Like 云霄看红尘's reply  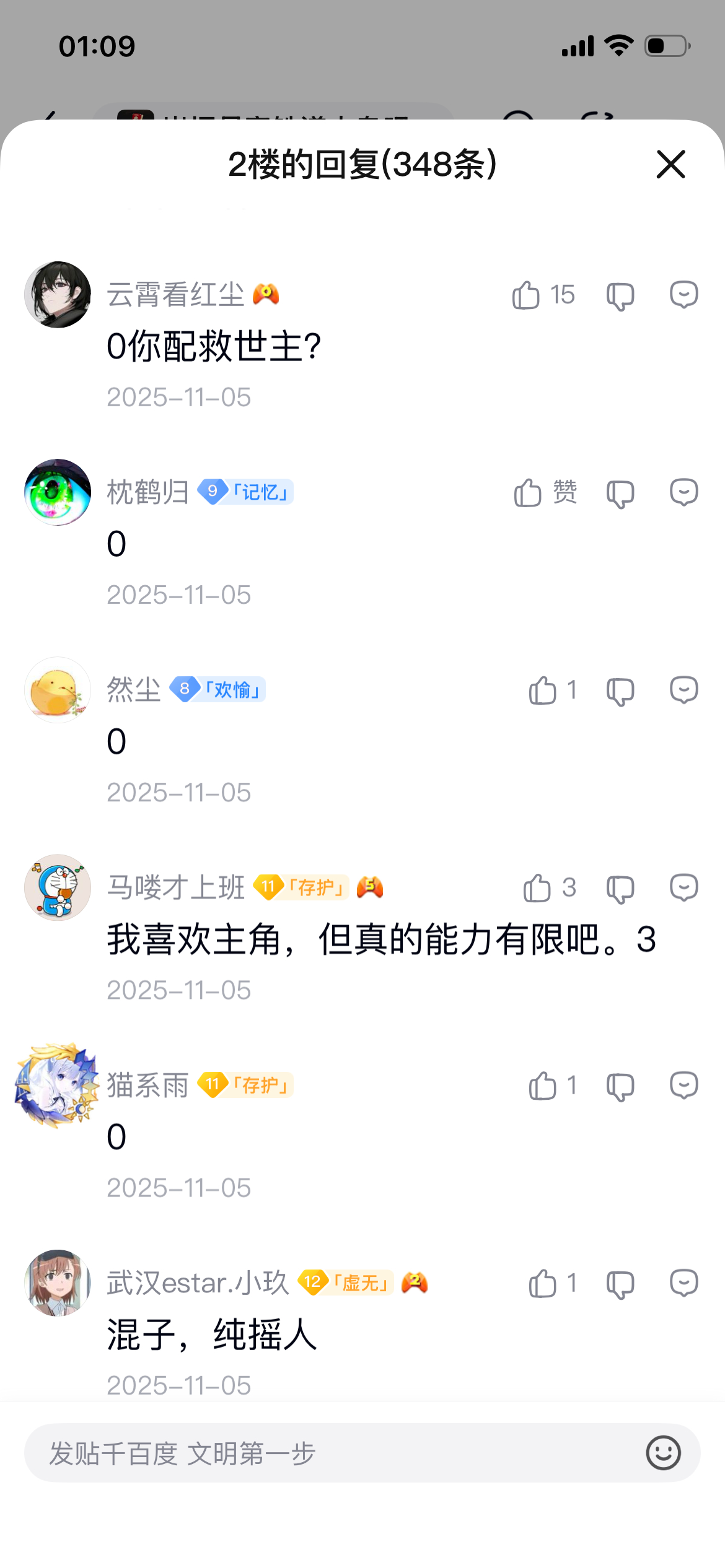pyautogui.click(x=526, y=295)
